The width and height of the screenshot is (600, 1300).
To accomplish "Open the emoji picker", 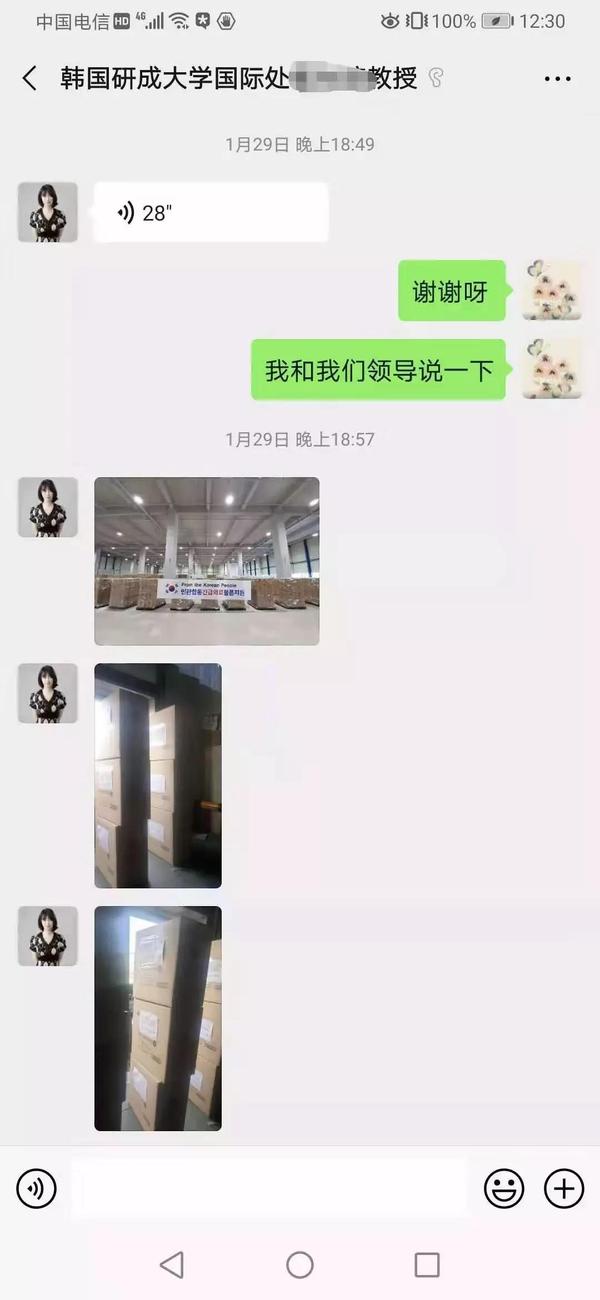I will click(504, 1188).
